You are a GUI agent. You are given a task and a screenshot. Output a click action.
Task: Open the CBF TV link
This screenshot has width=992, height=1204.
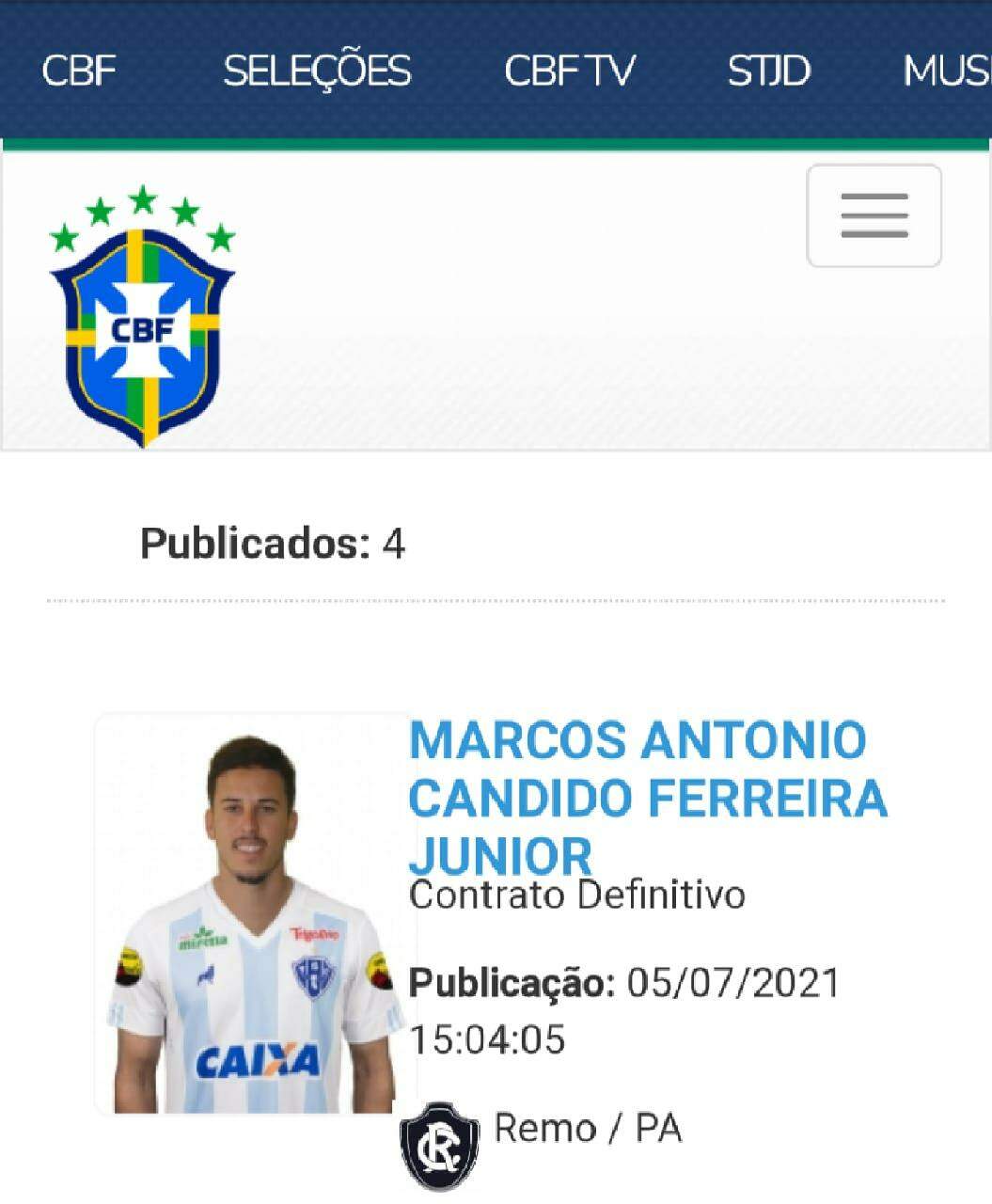click(569, 71)
